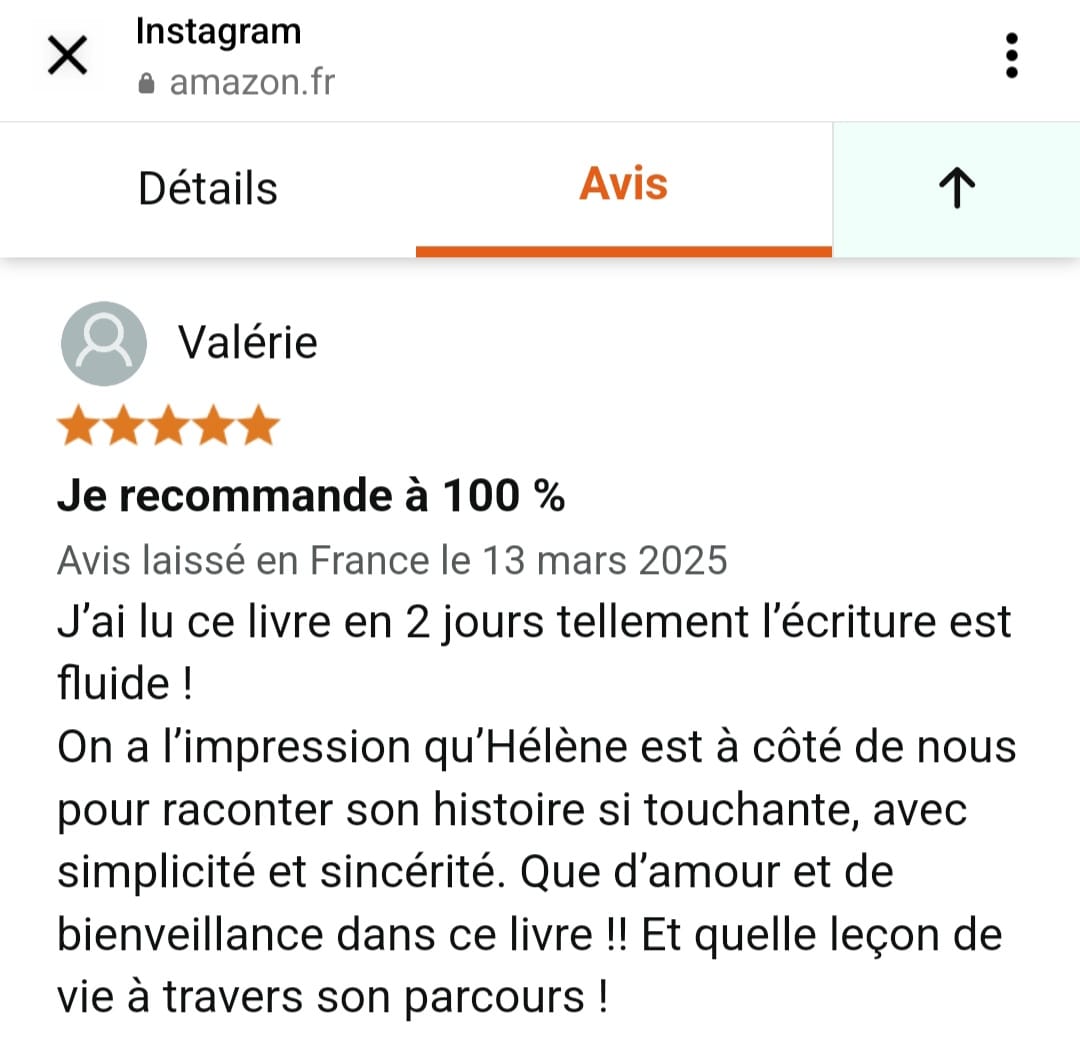1080x1052 pixels.
Task: Open the browser overflow menu
Action: click(1011, 56)
